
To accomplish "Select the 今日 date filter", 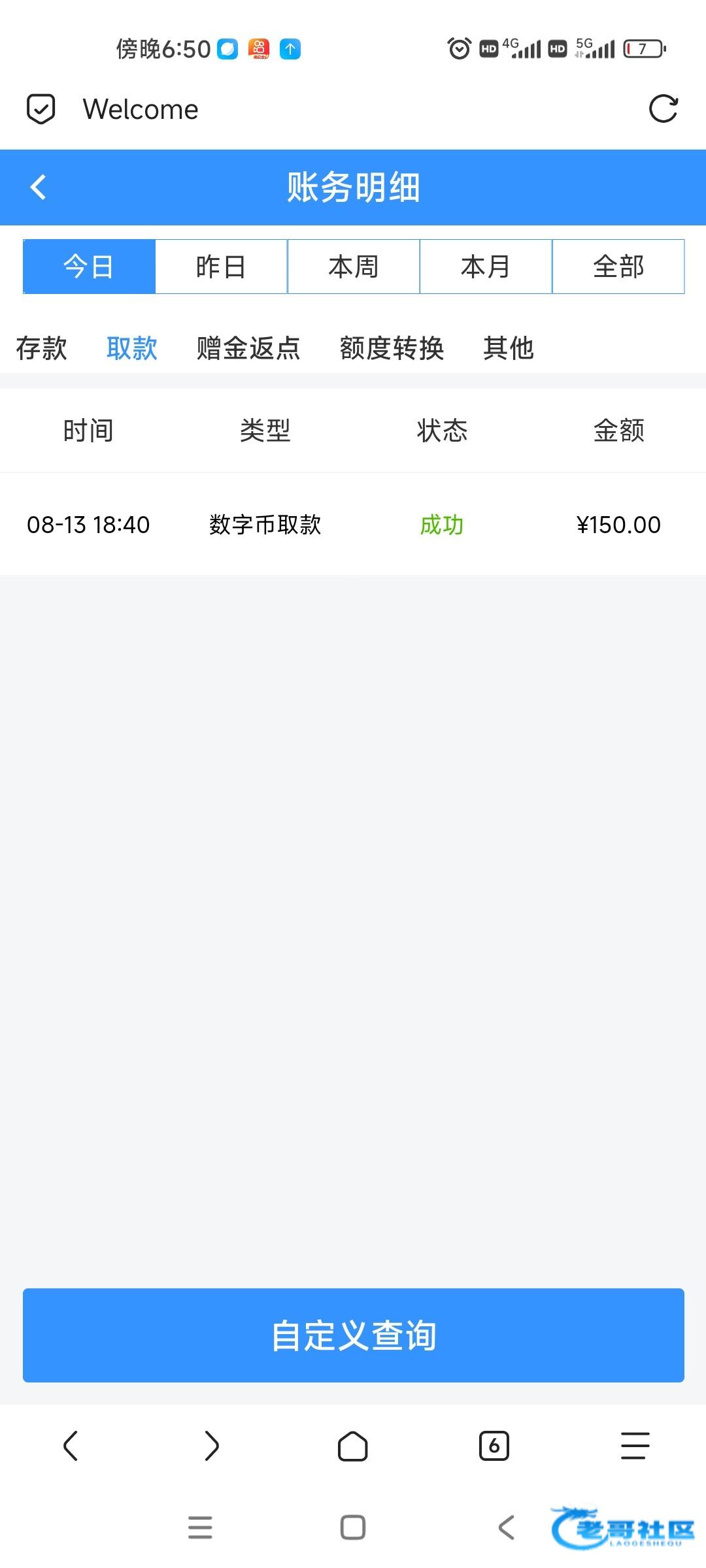I will (89, 267).
